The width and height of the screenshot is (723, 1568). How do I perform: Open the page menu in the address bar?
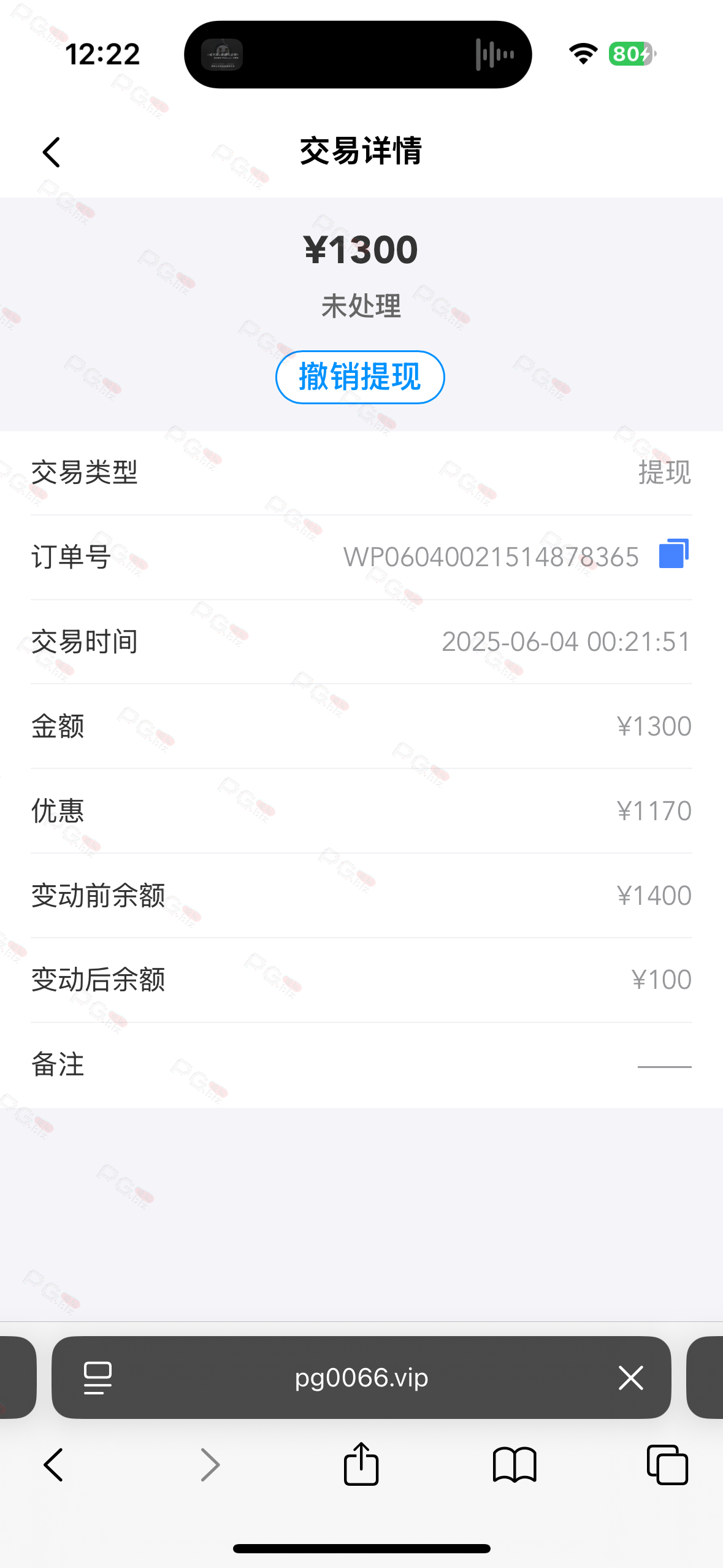tap(98, 1378)
